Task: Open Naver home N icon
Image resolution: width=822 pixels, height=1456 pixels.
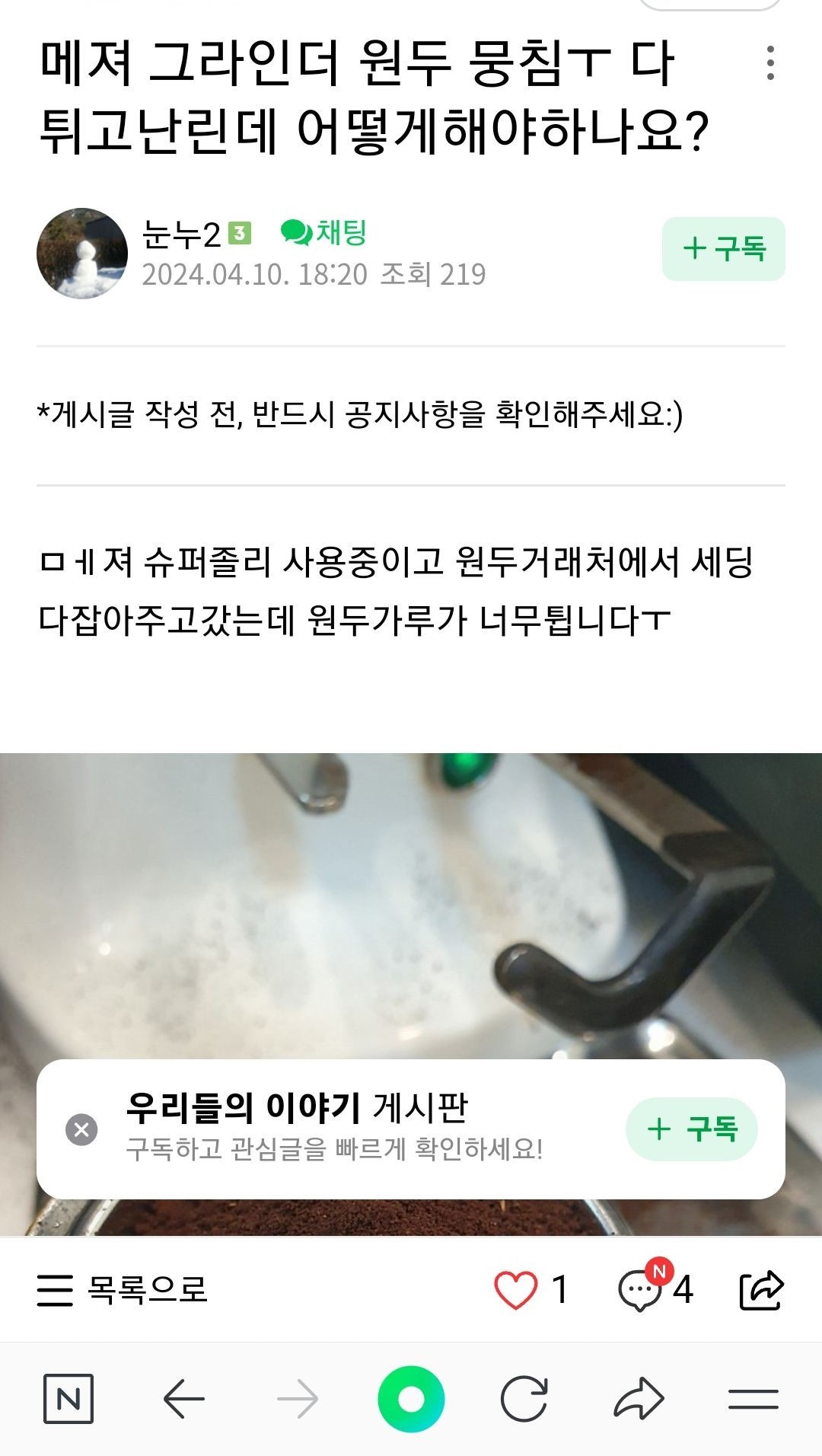Action: point(68,1399)
